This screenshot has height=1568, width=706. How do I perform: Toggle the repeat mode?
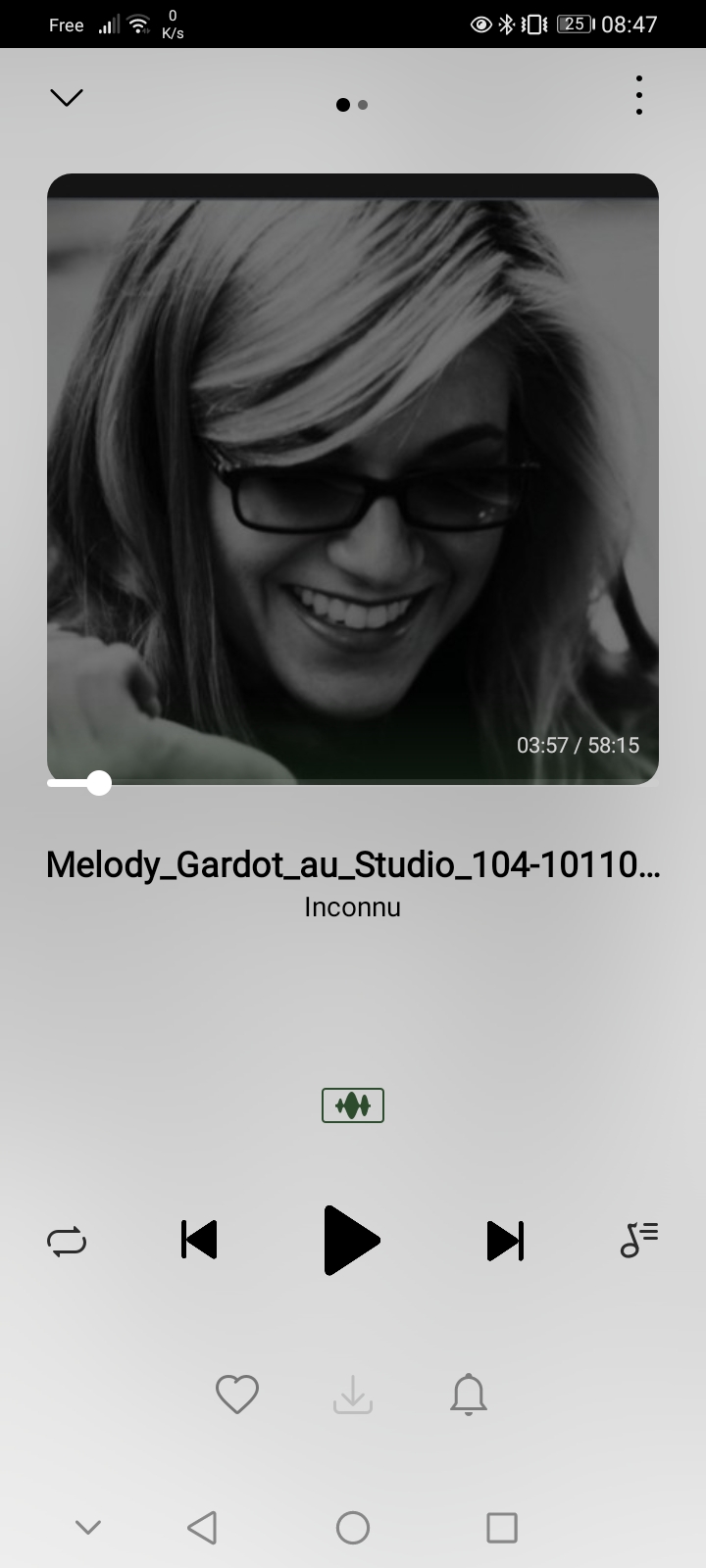coord(67,1242)
